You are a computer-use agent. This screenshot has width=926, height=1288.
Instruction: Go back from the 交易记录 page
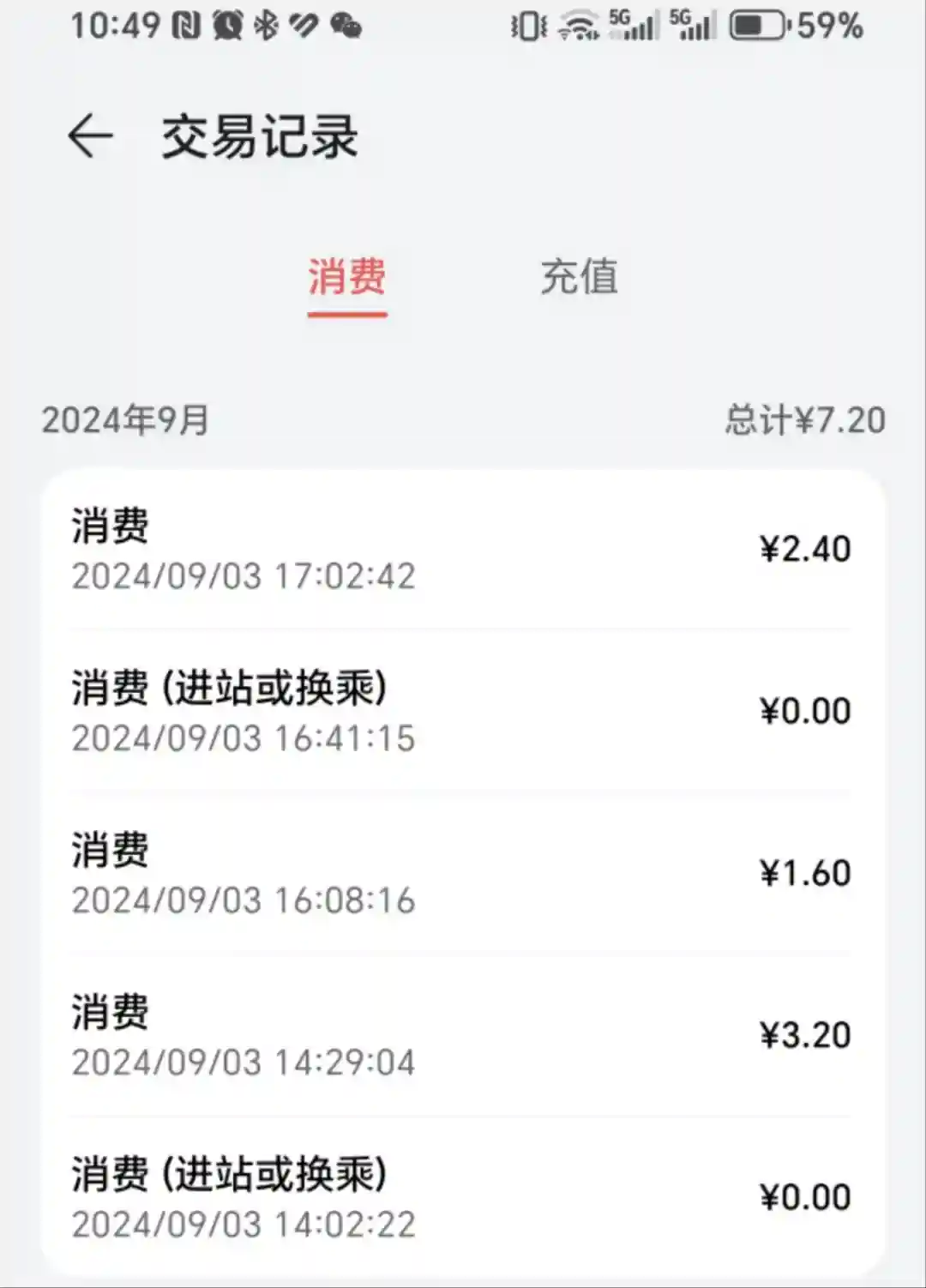point(90,137)
